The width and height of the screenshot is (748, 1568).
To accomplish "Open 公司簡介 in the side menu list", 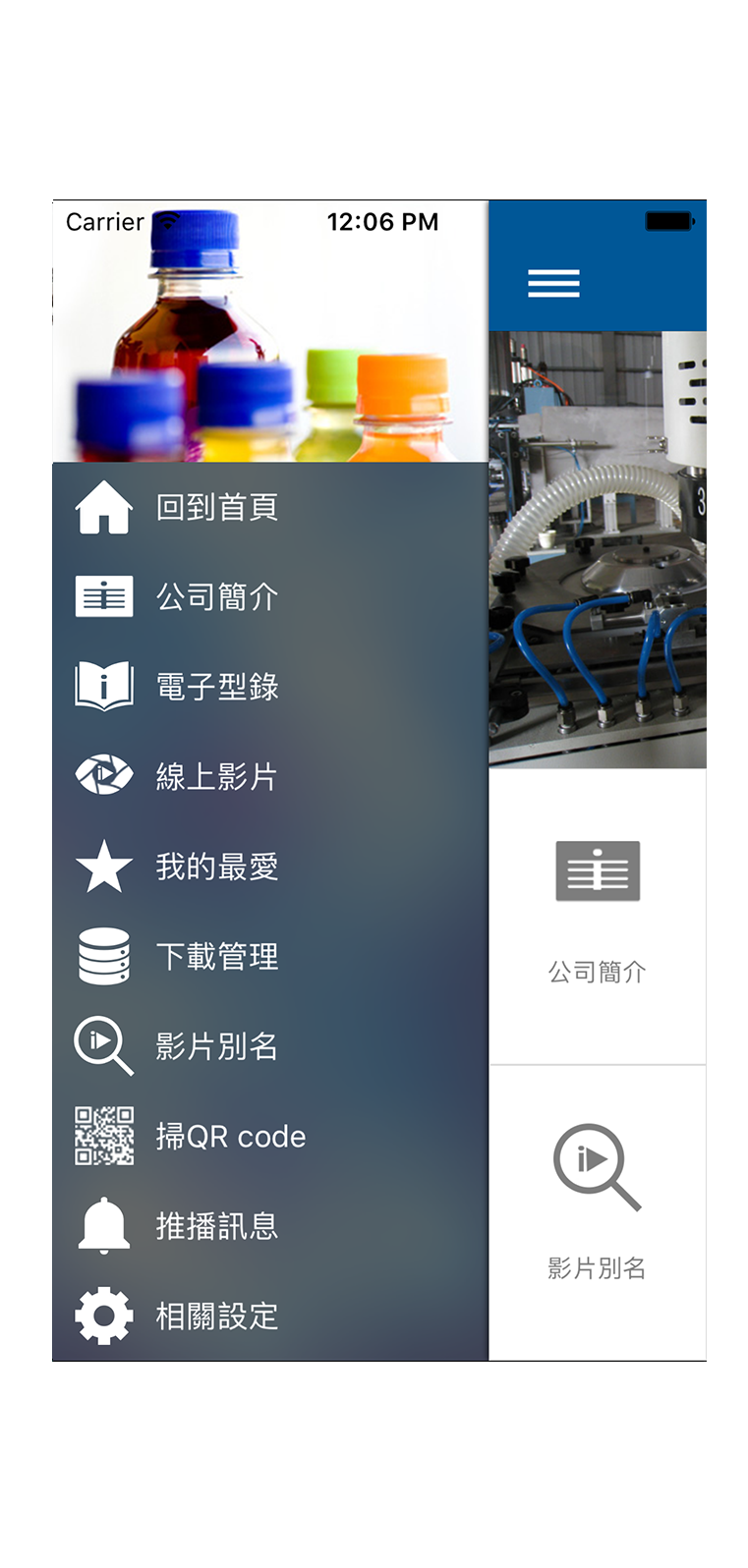I will click(270, 597).
